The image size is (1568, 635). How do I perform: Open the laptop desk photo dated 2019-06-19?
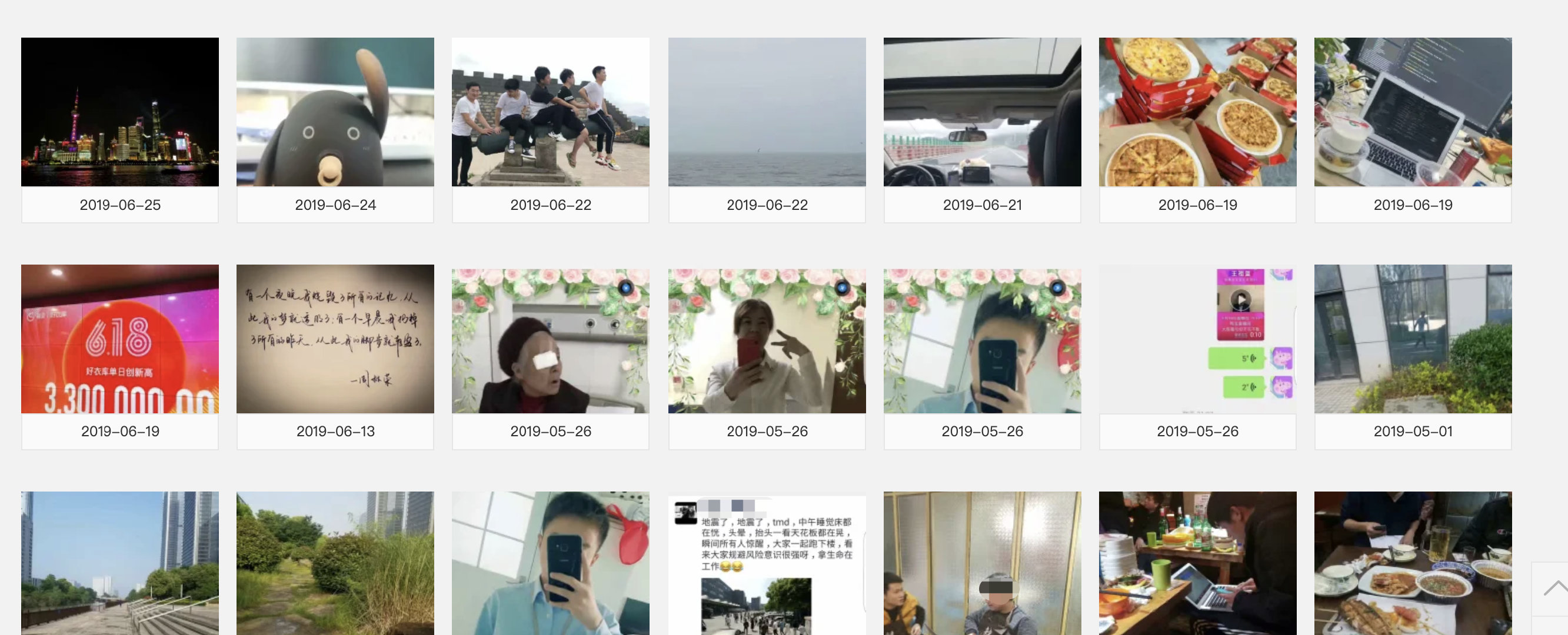(x=1413, y=112)
